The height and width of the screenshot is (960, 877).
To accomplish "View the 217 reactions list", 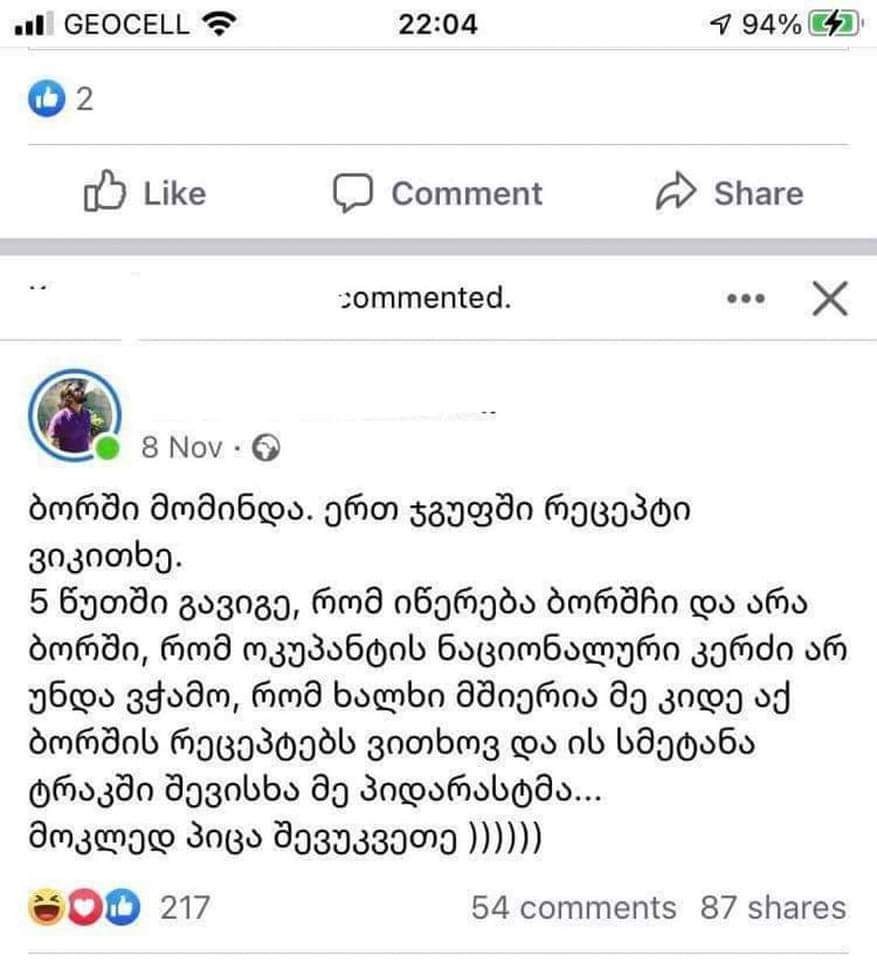I will [121, 908].
